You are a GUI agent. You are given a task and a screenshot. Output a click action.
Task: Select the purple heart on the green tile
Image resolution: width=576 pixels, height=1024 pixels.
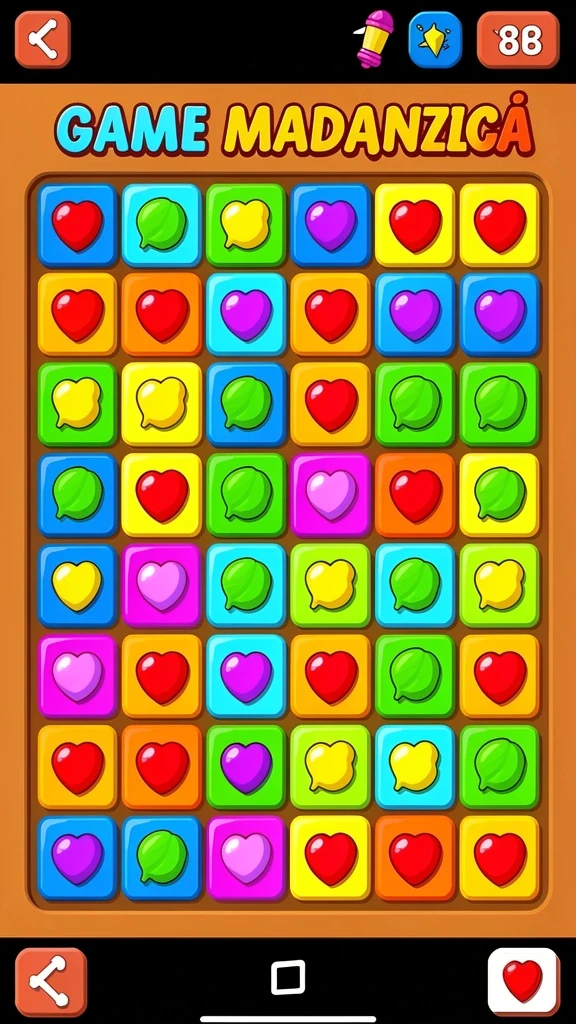(246, 766)
